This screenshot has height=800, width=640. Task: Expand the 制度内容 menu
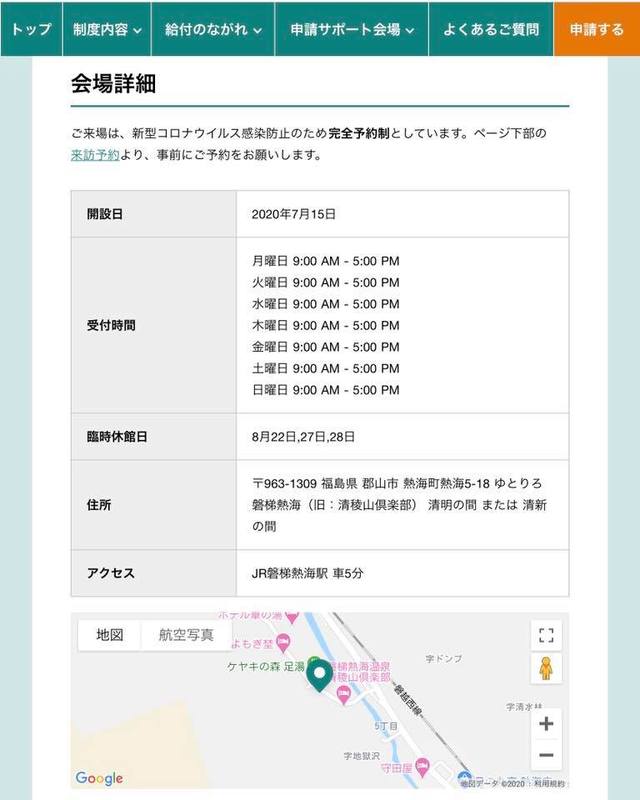tap(107, 29)
